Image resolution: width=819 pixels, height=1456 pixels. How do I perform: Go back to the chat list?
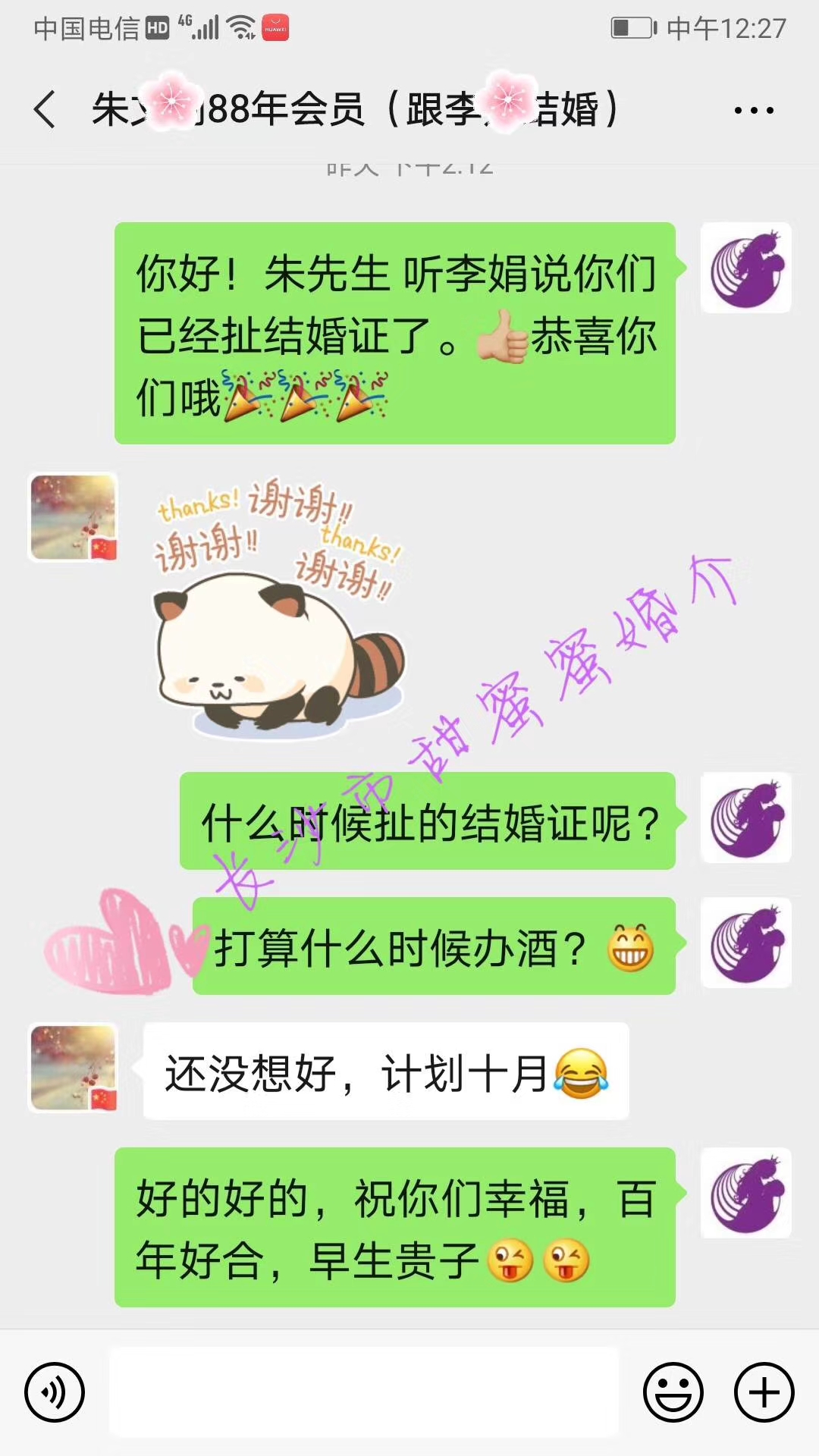coord(45,109)
